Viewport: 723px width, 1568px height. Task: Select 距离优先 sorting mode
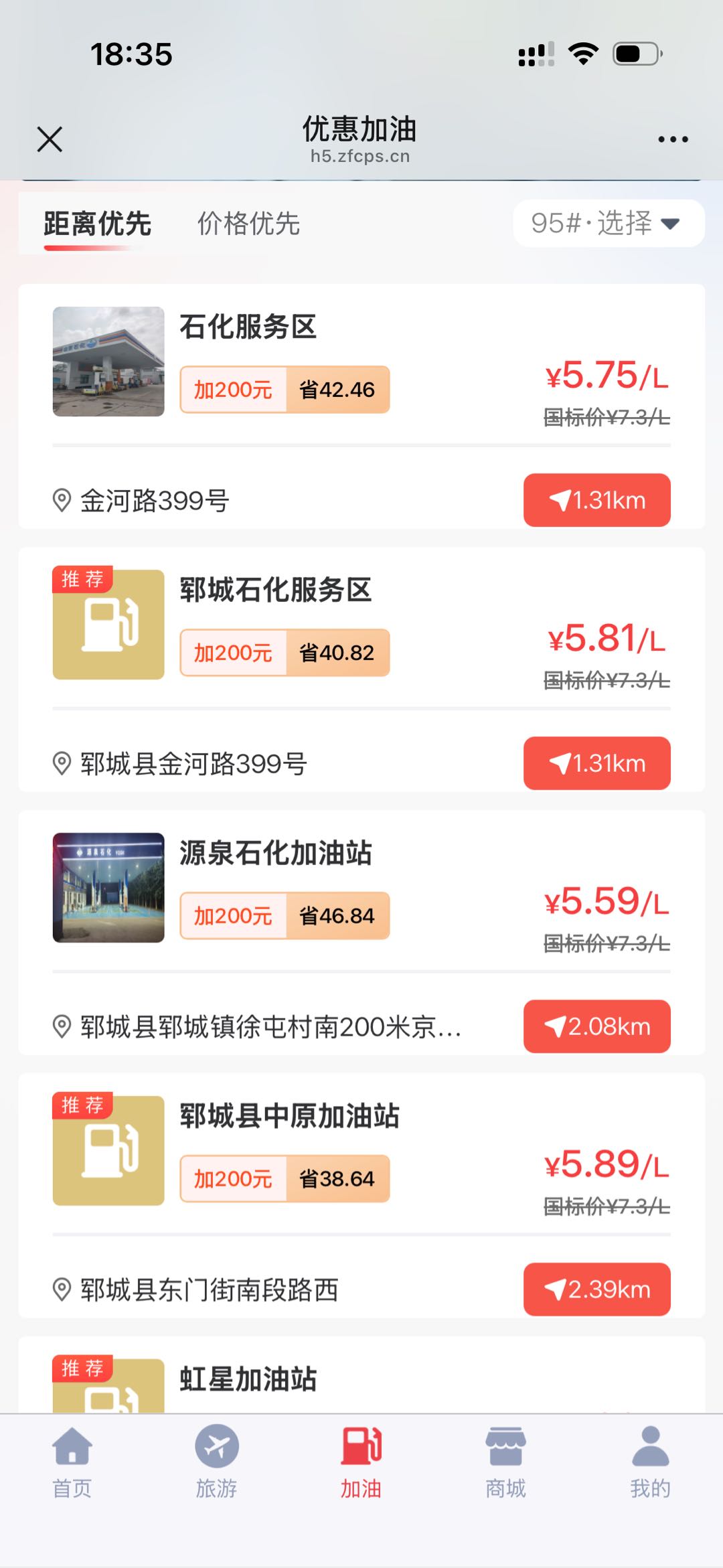pos(98,224)
